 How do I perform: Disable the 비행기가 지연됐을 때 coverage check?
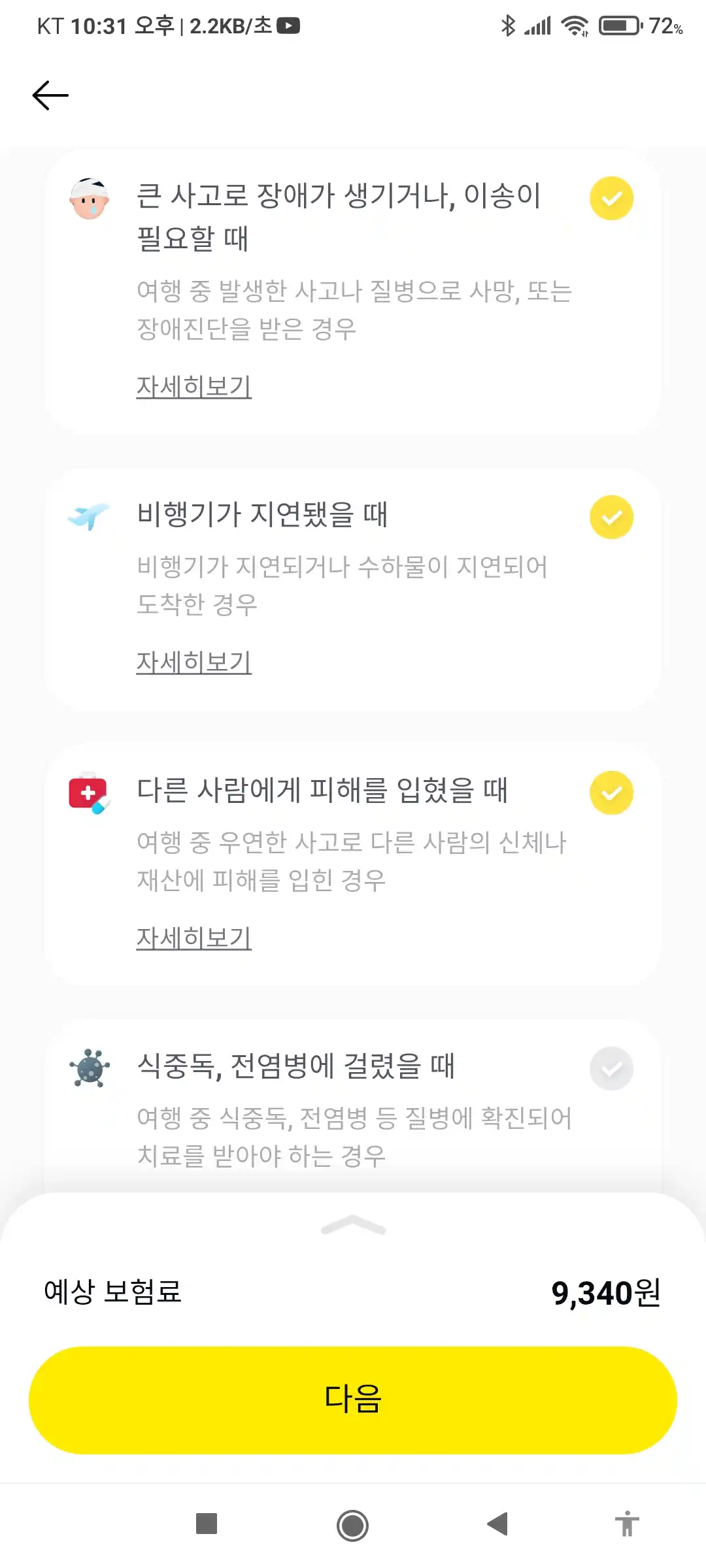coord(611,516)
